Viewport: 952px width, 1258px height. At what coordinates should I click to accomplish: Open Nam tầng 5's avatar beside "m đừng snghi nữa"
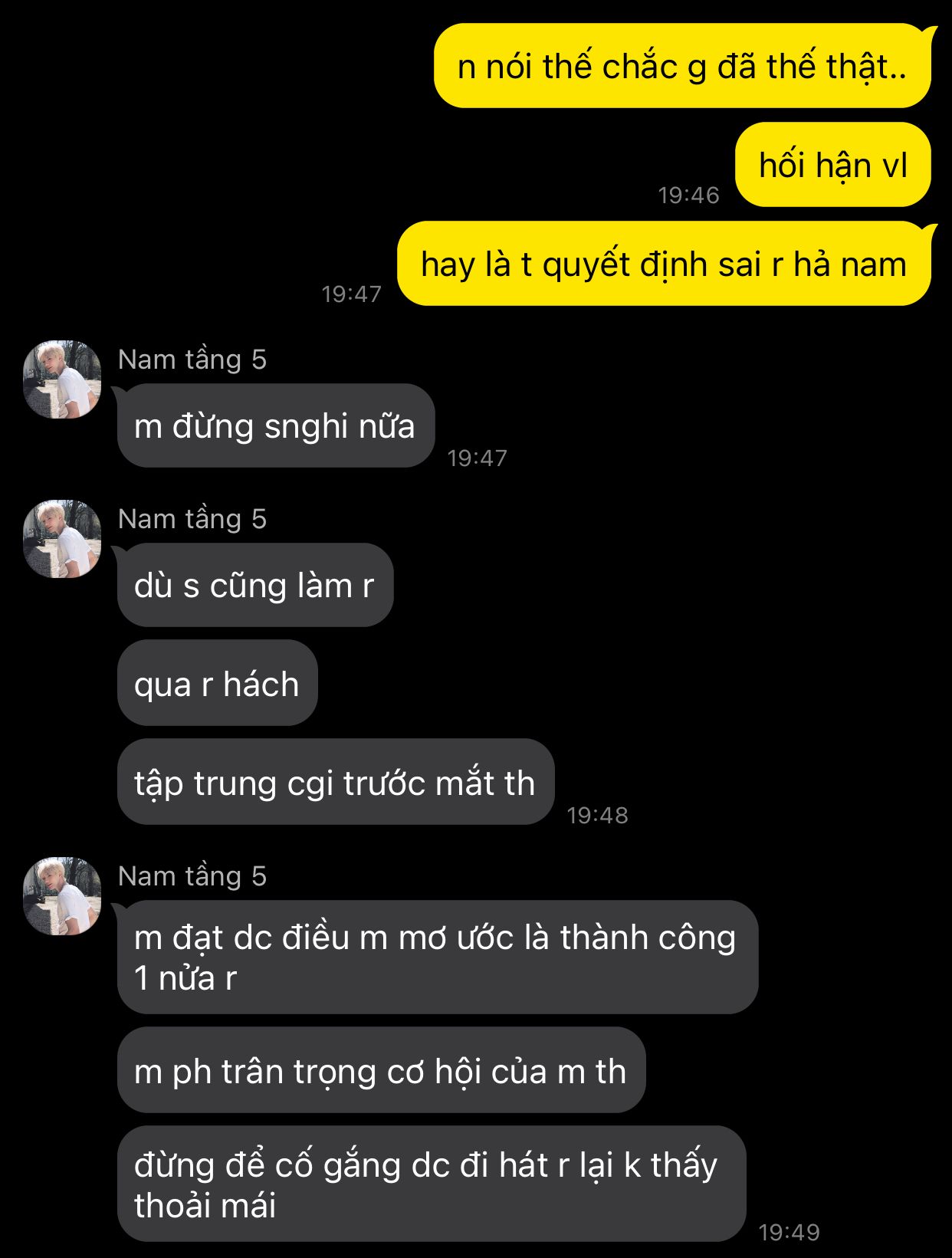click(x=62, y=379)
